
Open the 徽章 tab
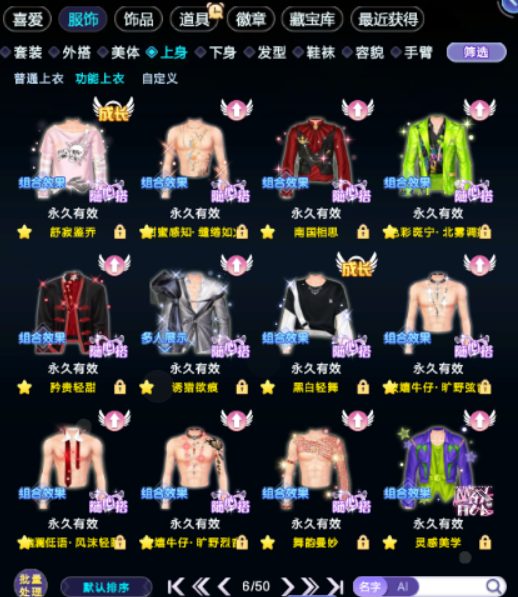250,19
